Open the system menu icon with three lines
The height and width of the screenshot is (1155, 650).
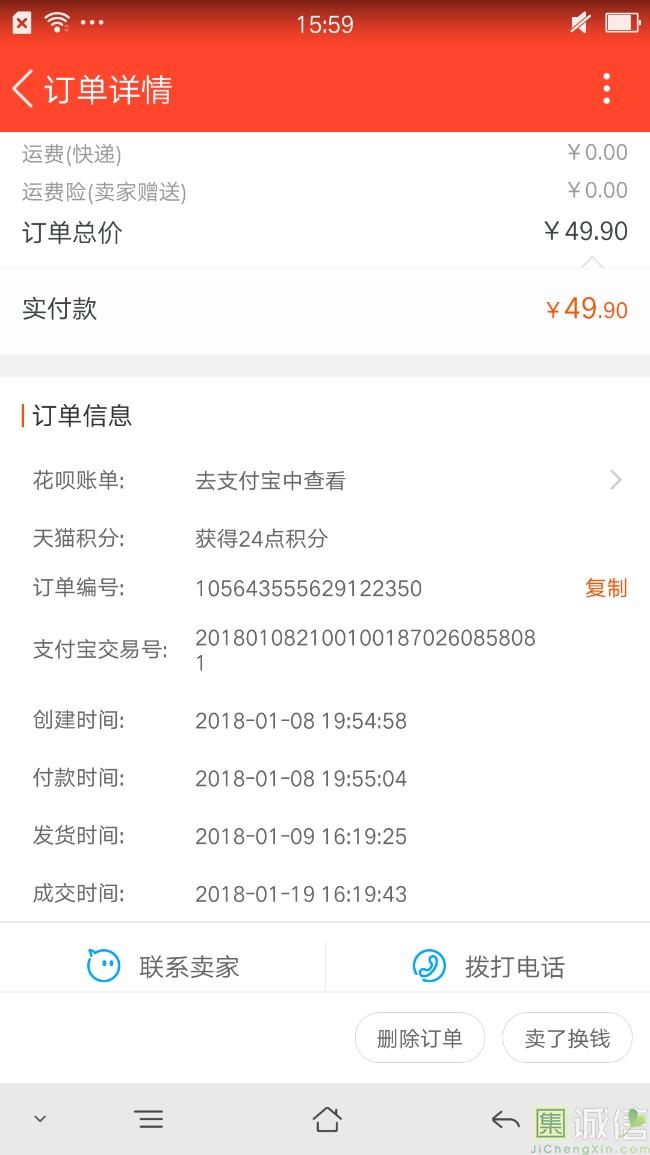(x=150, y=1120)
